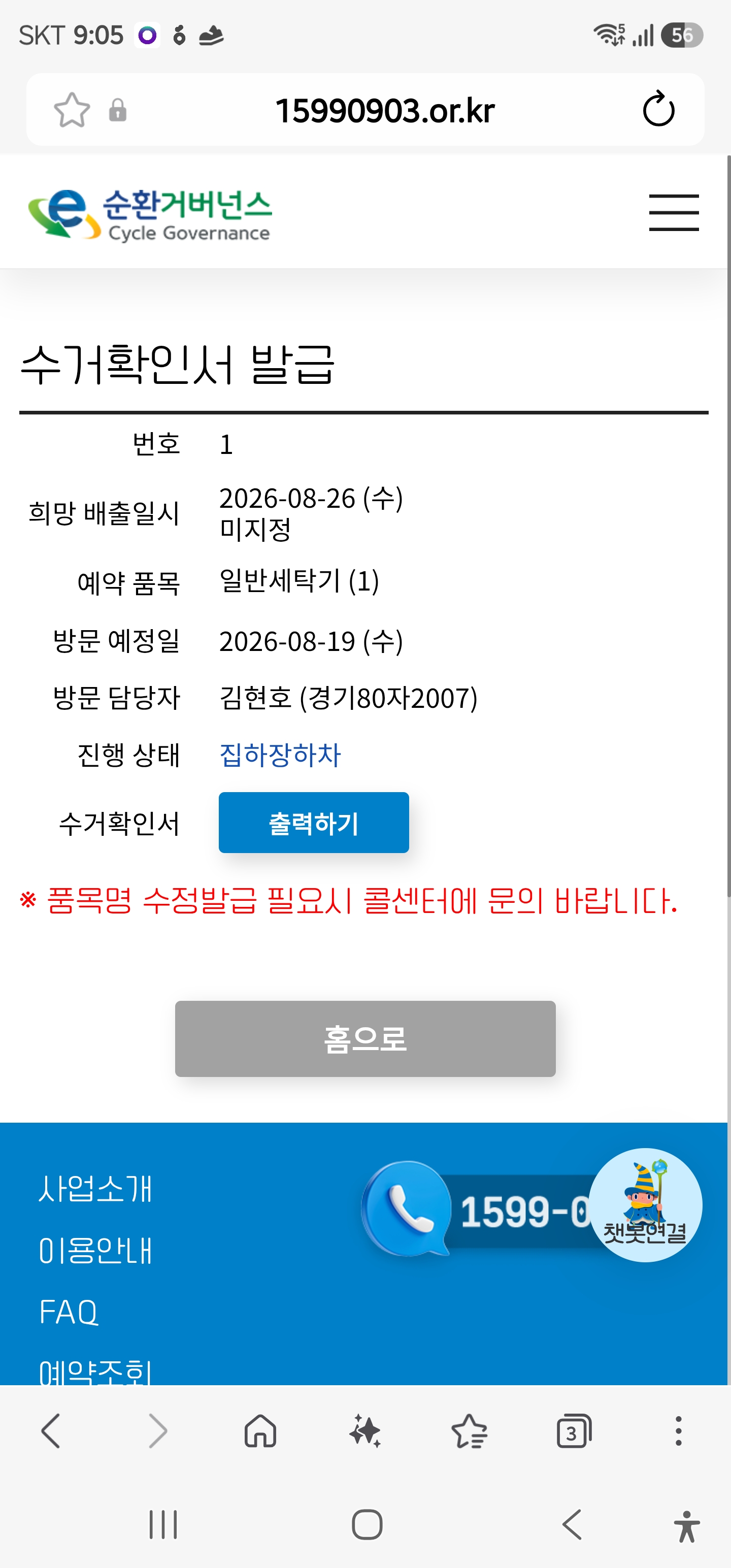Open recent apps from navigation bar
The height and width of the screenshot is (1568, 731).
coord(163,1525)
